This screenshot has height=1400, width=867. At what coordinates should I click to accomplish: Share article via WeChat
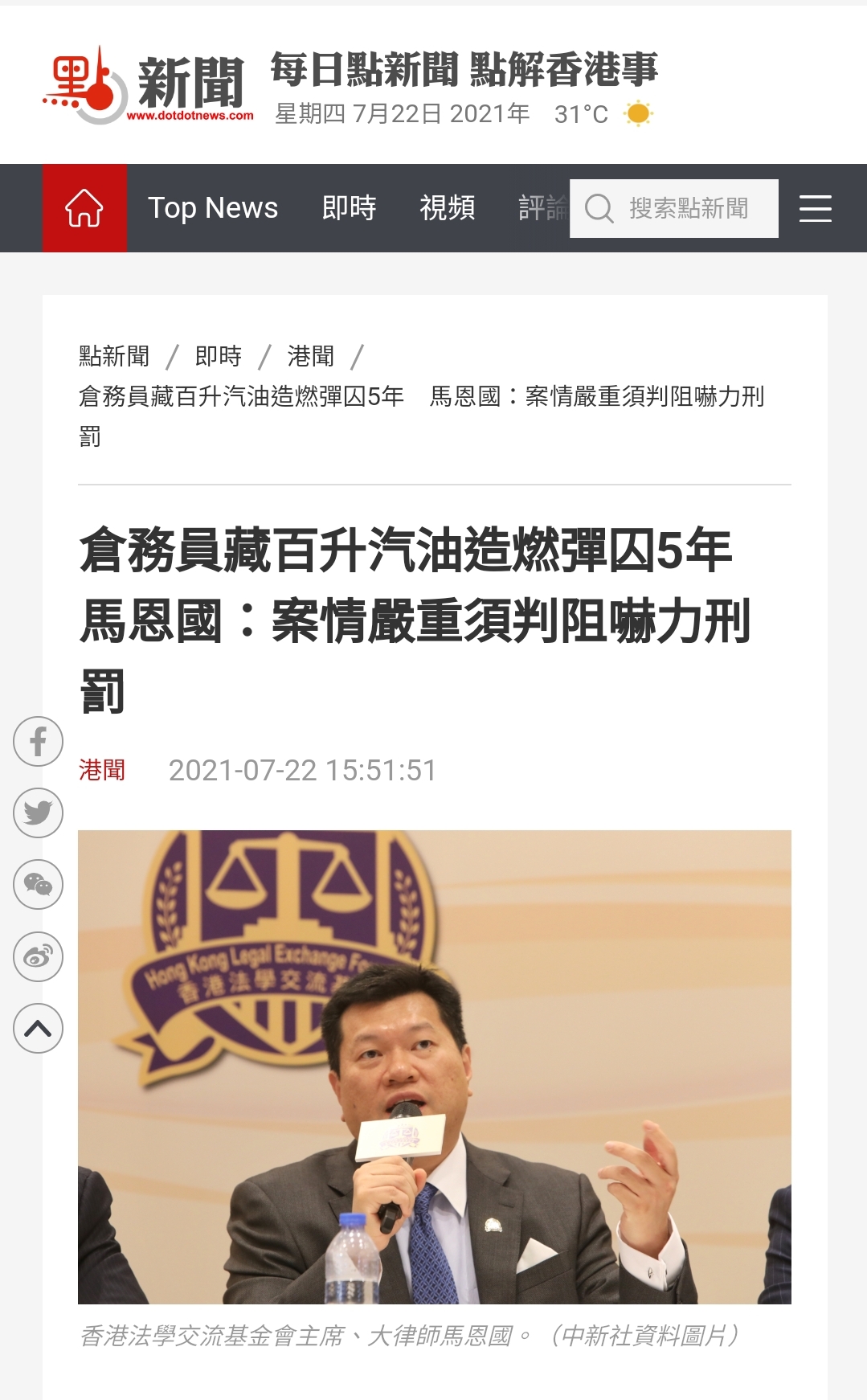point(38,885)
